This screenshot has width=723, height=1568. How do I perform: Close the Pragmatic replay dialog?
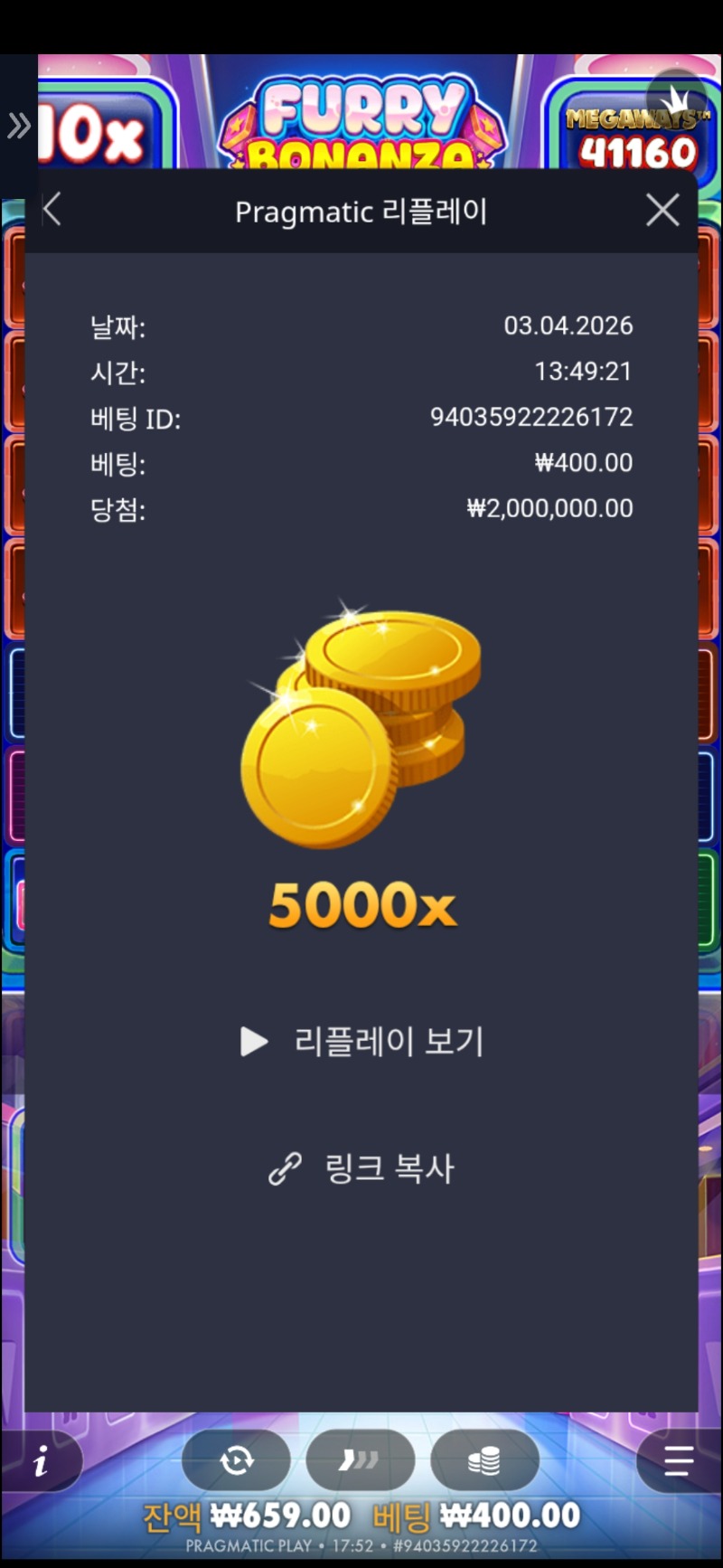click(x=662, y=210)
